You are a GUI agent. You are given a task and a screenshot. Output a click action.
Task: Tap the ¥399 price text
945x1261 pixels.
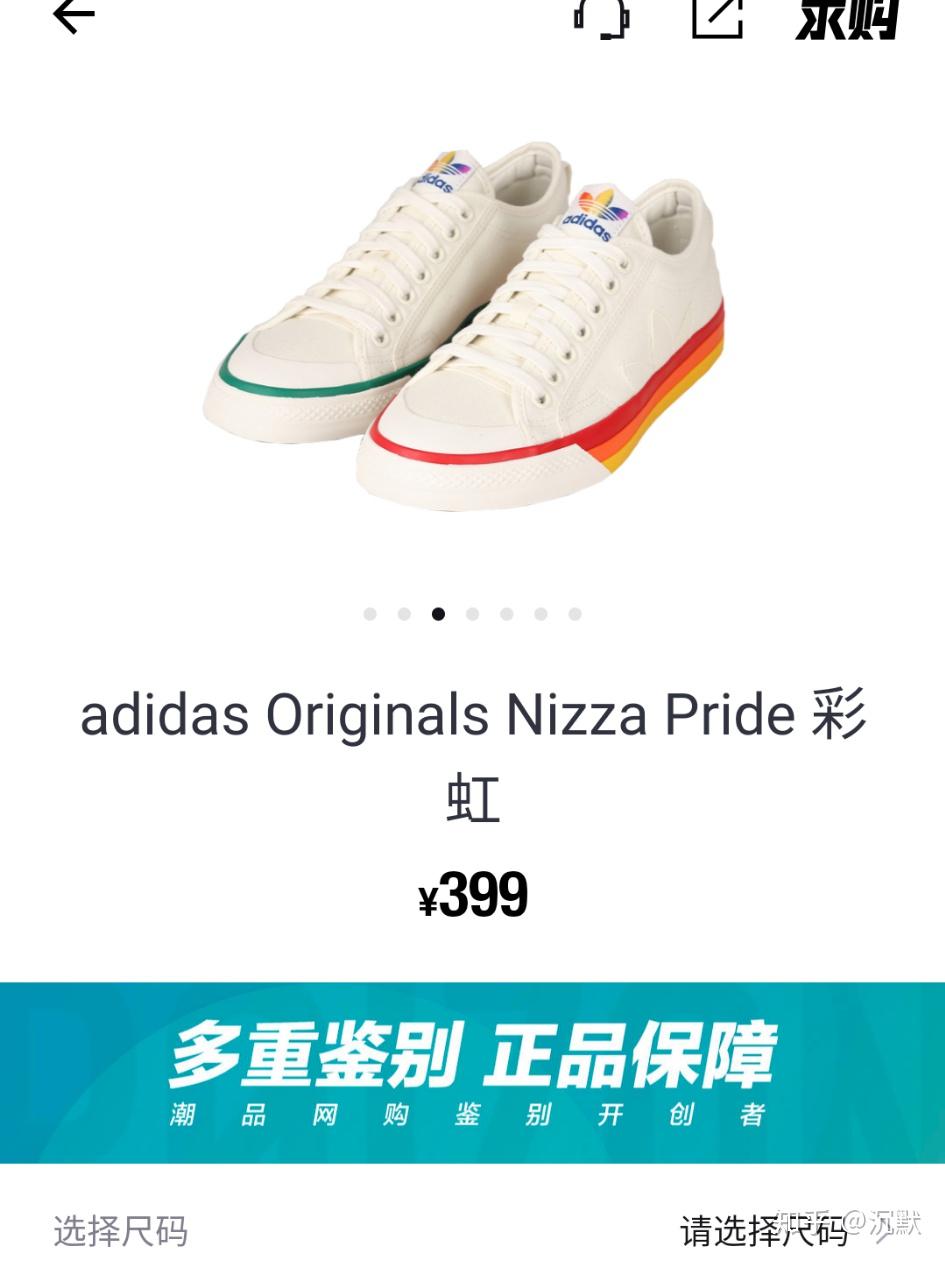(x=472, y=895)
